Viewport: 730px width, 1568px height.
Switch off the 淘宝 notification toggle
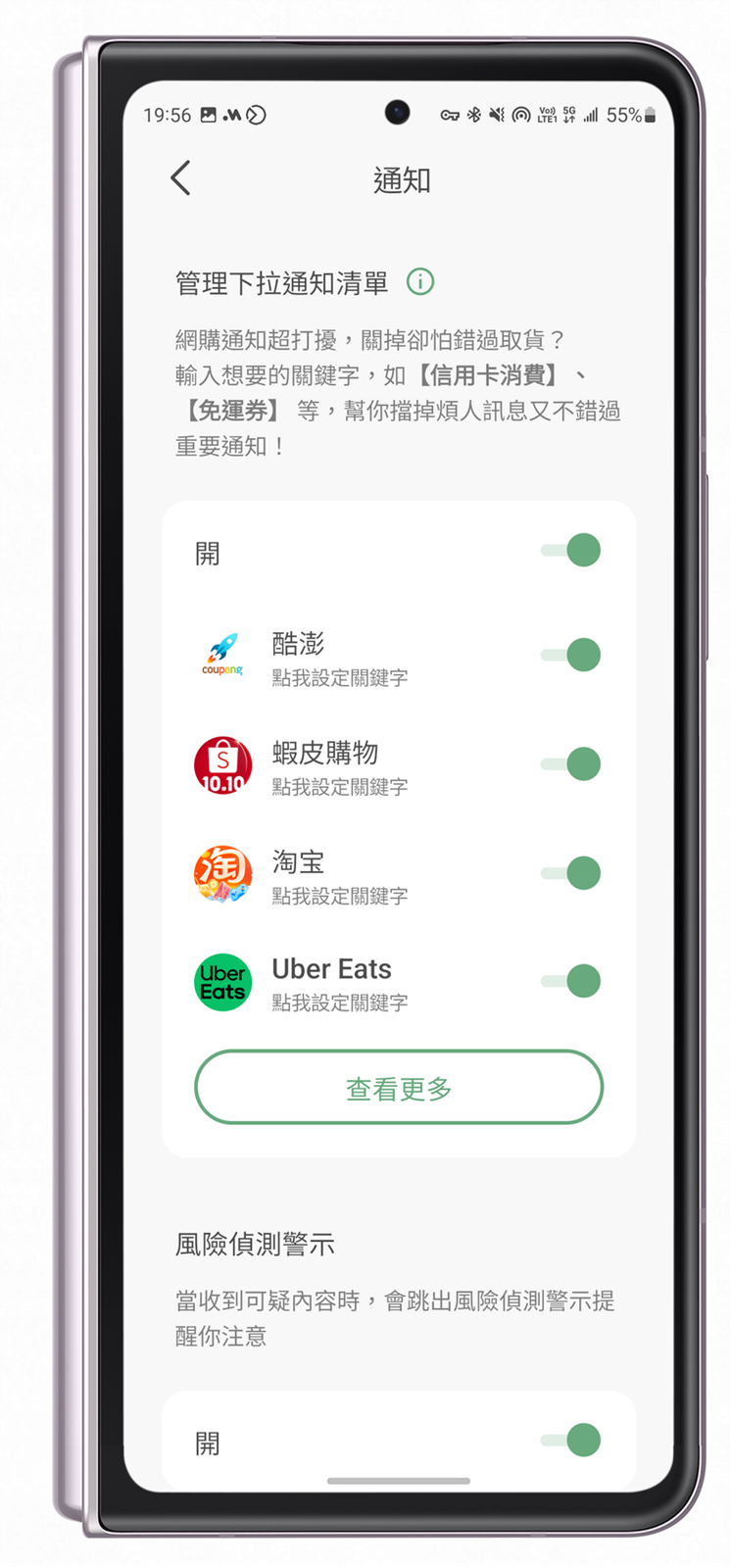coord(571,872)
